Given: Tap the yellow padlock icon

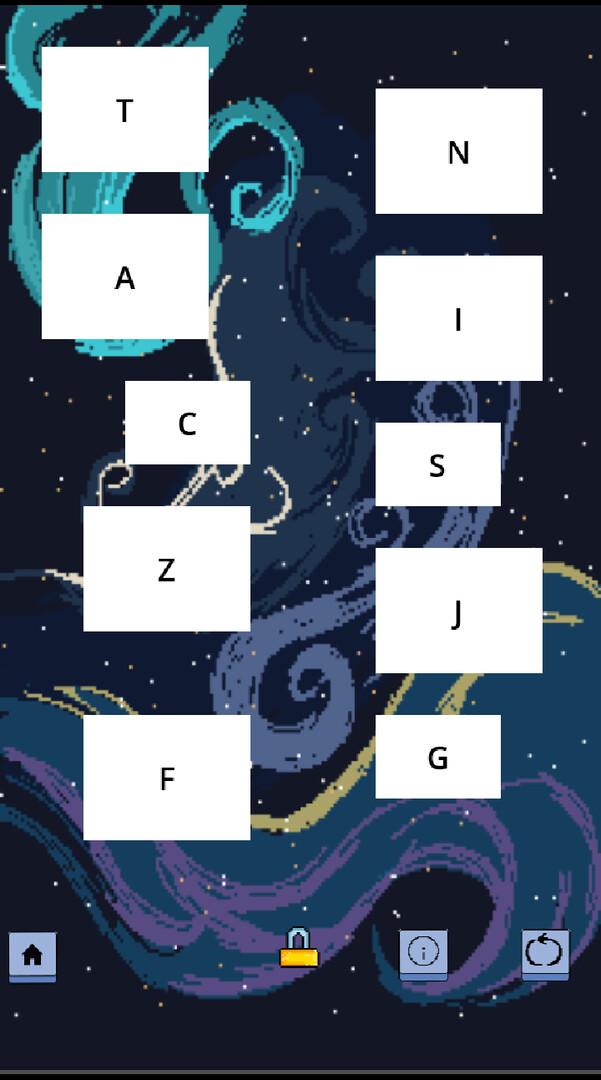Looking at the screenshot, I should 299,948.
